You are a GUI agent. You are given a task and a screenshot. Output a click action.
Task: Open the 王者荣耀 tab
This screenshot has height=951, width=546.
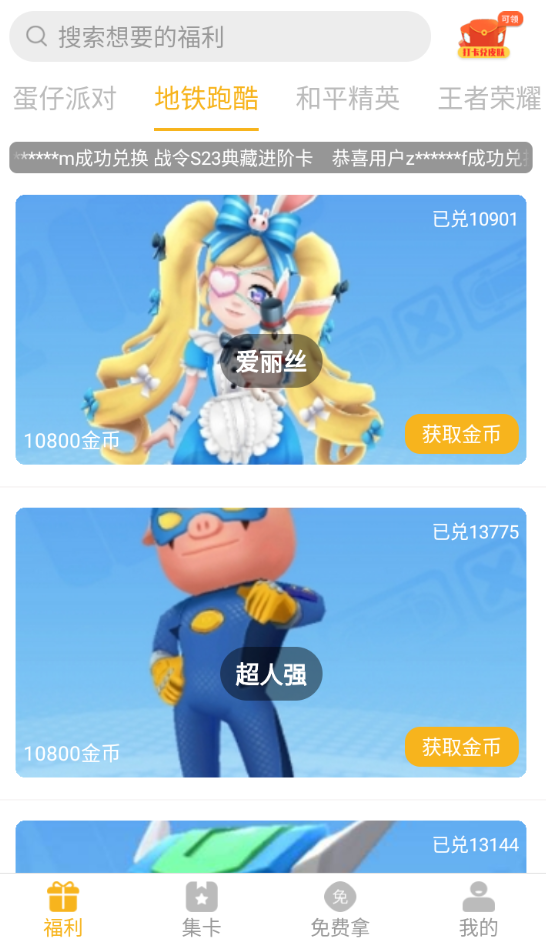[490, 98]
